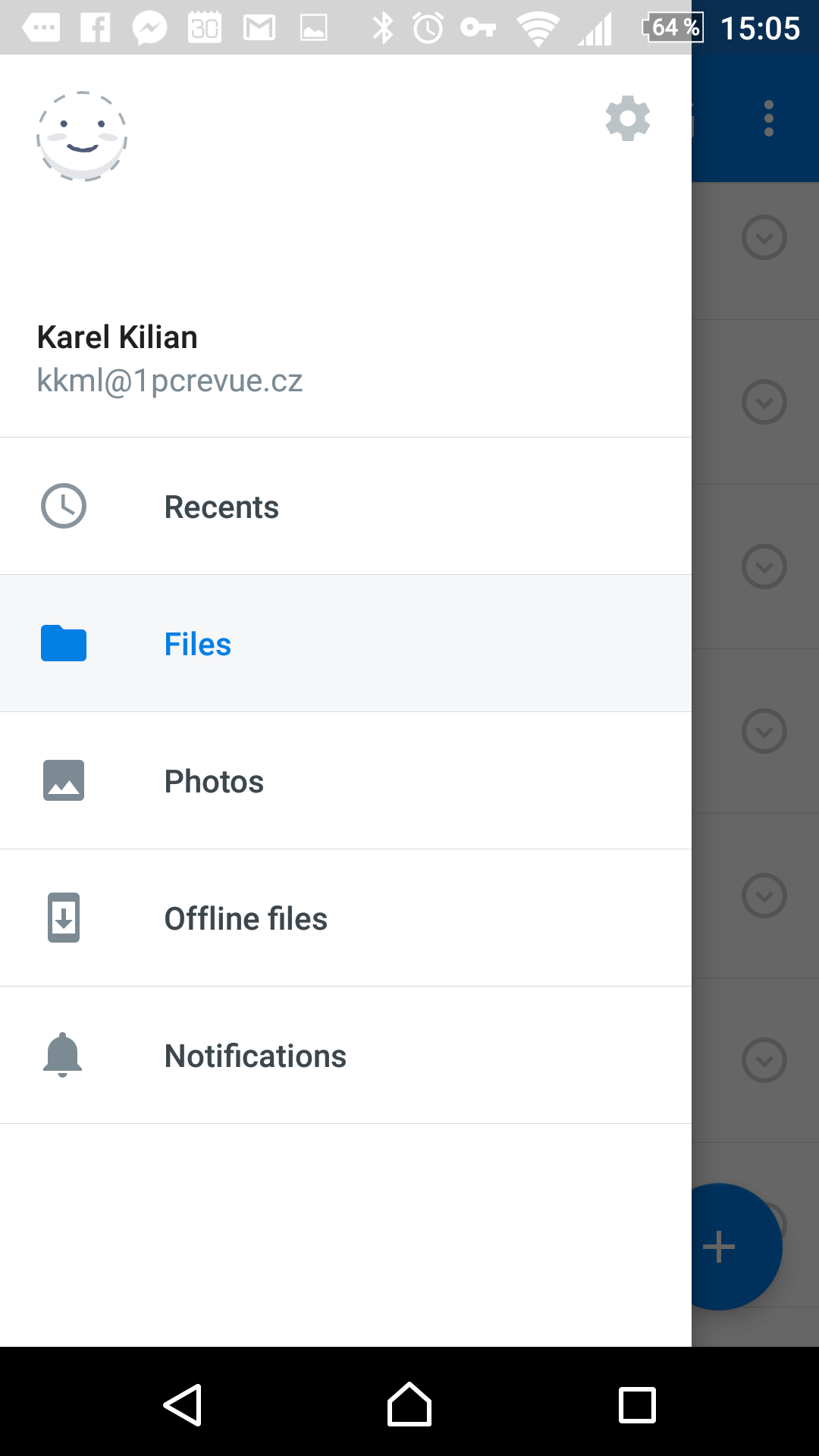Open the settings gear icon
819x1456 pixels.
point(628,118)
